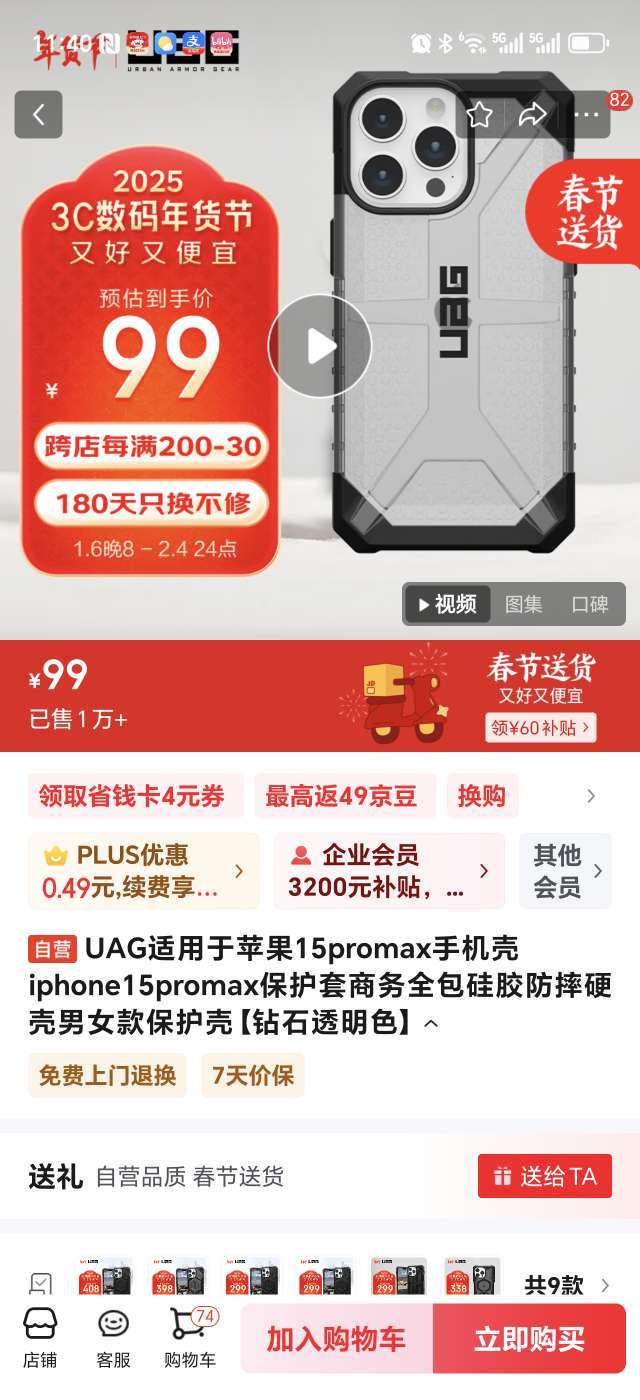Favorite this product with the star icon
The image size is (640, 1400).
pos(479,115)
